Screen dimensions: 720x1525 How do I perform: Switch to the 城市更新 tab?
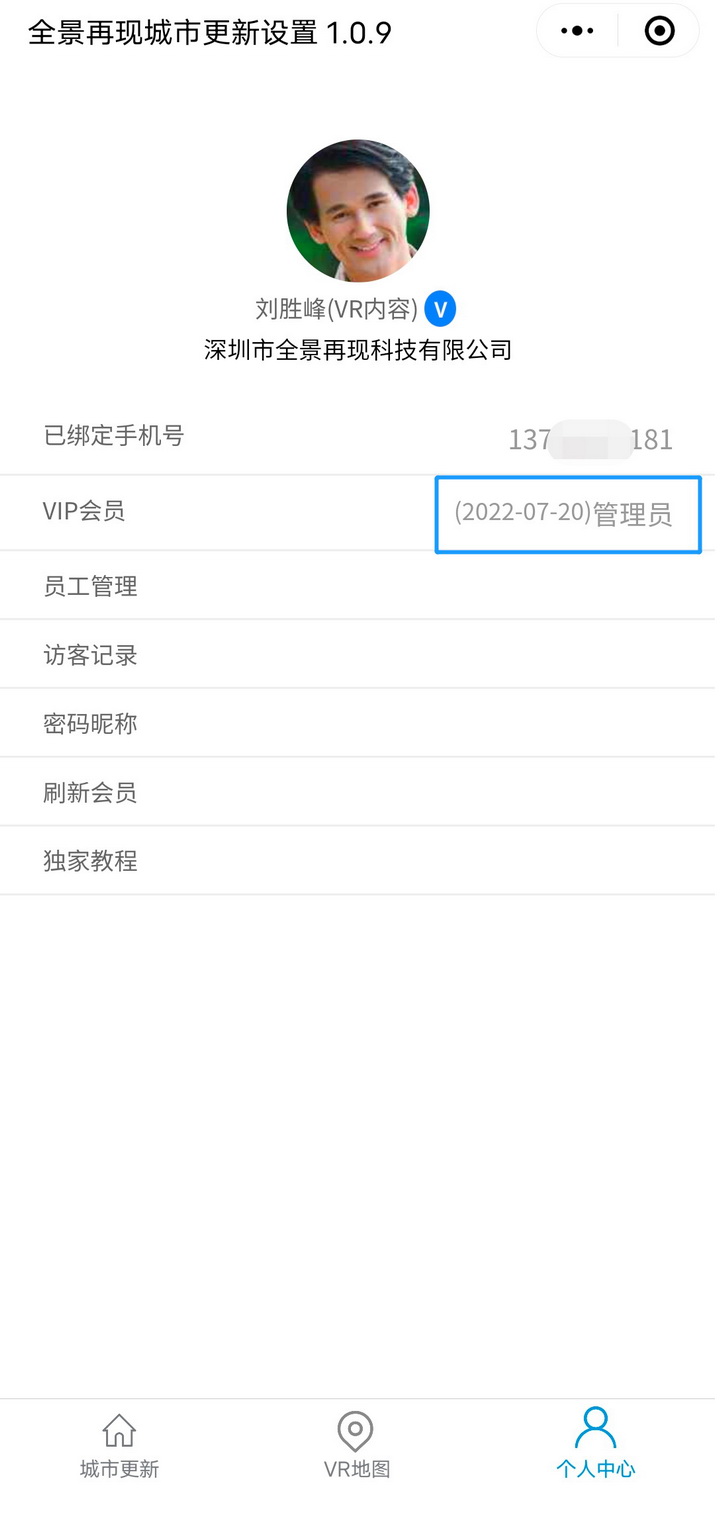[120, 1446]
